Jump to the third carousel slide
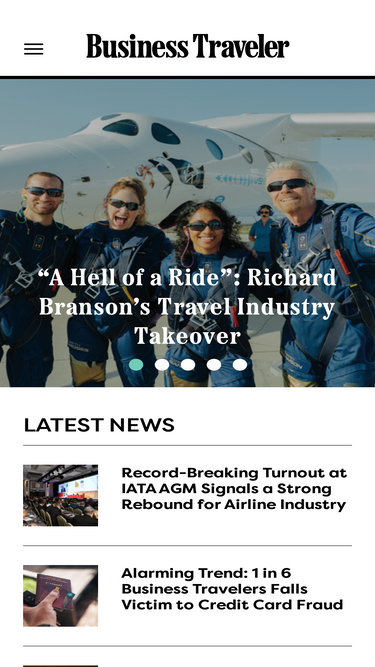375x667 pixels. pyautogui.click(x=188, y=365)
